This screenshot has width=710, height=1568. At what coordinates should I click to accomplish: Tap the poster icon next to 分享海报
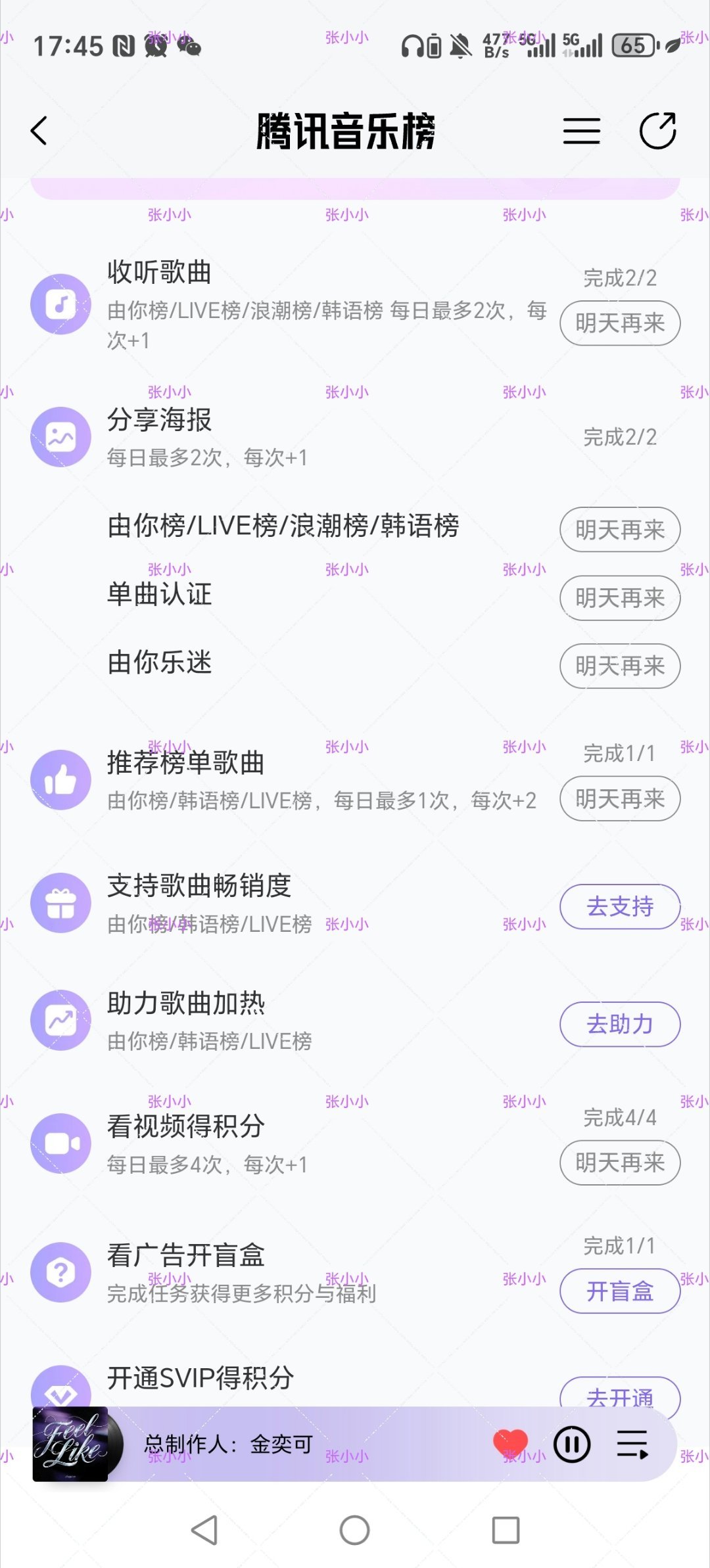pyautogui.click(x=60, y=436)
